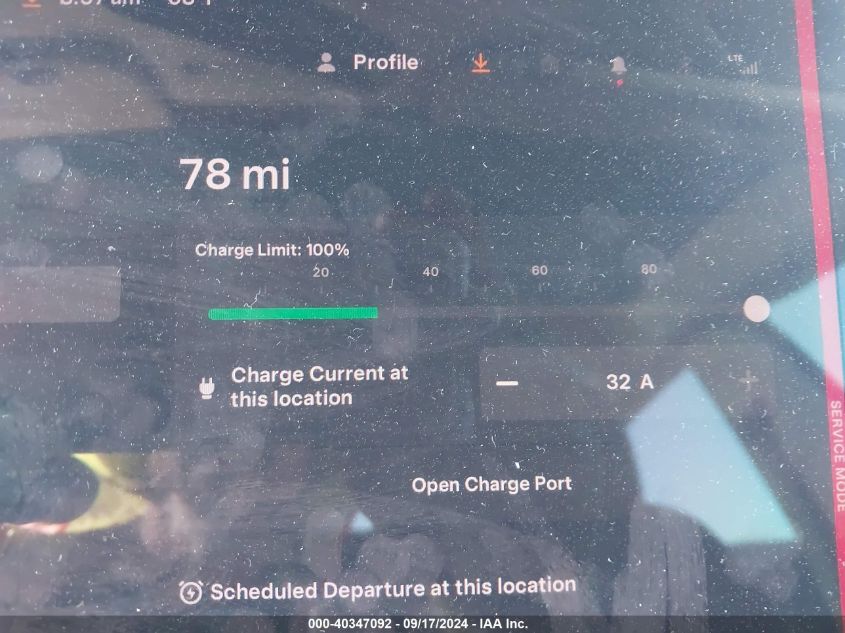Tap the software update download icon

click(x=481, y=63)
